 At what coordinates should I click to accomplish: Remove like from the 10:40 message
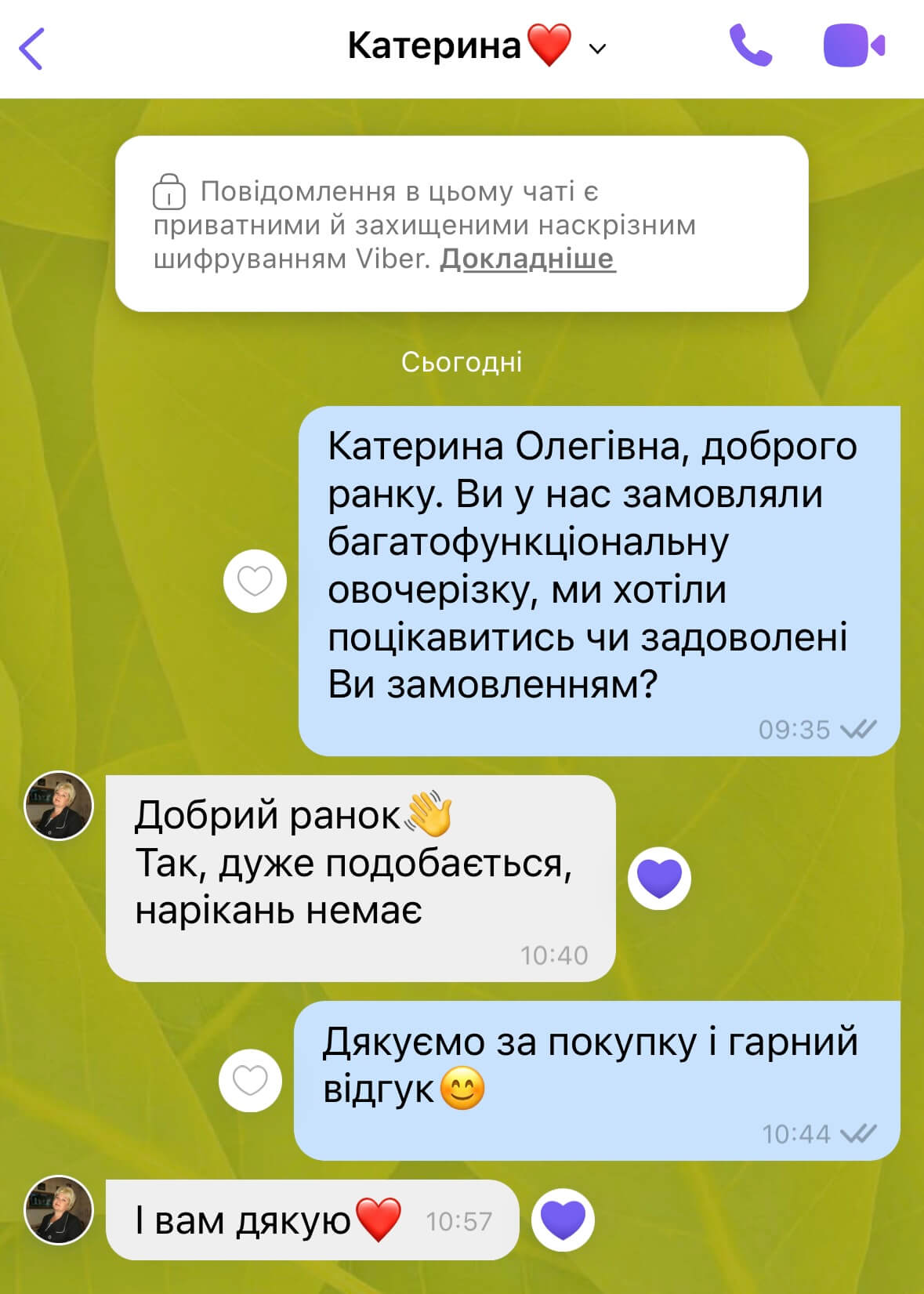659,878
